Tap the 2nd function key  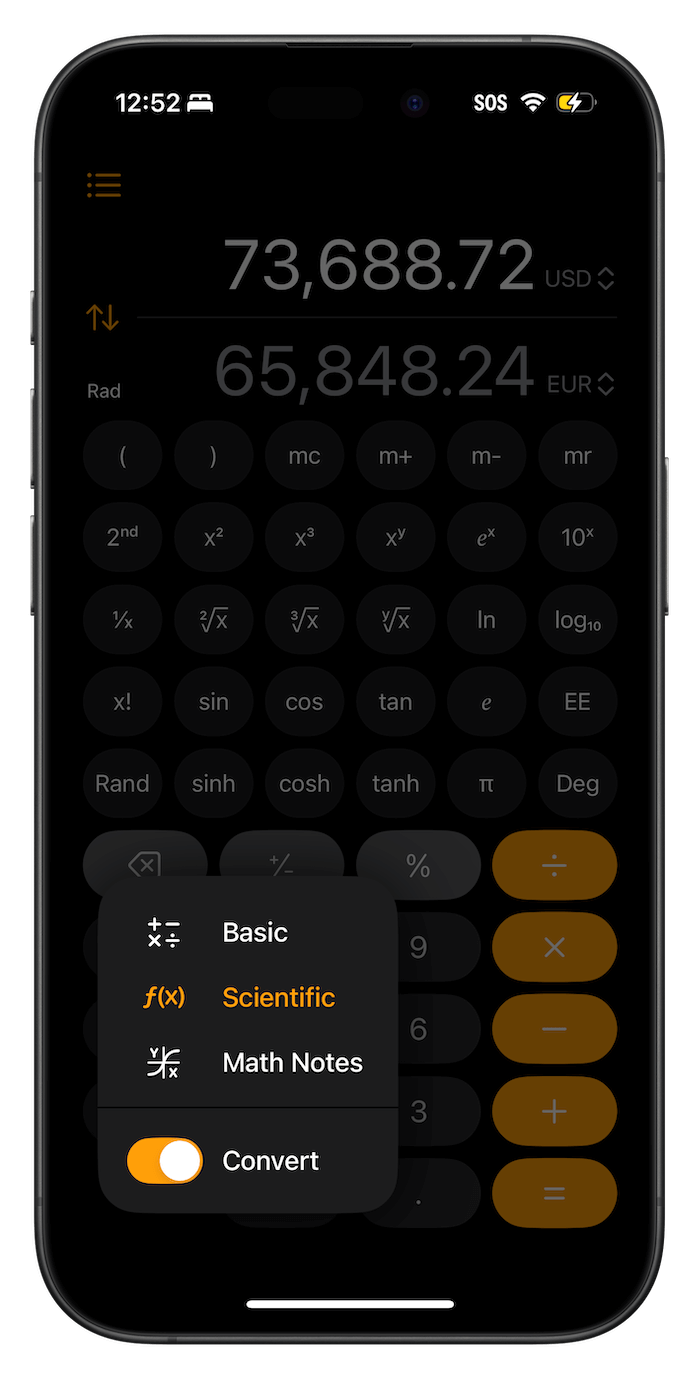coord(122,538)
